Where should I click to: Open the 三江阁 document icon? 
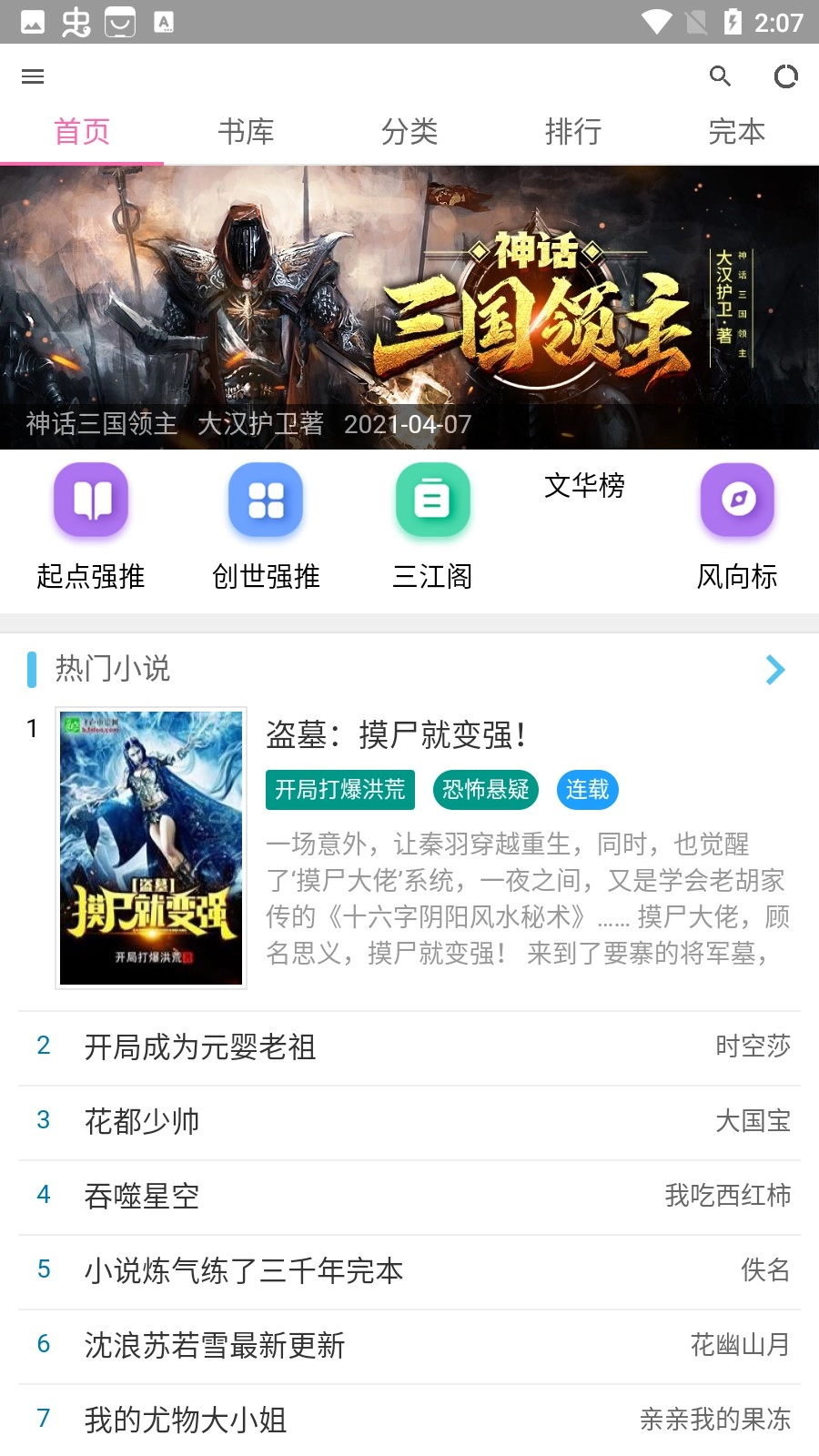click(x=432, y=500)
